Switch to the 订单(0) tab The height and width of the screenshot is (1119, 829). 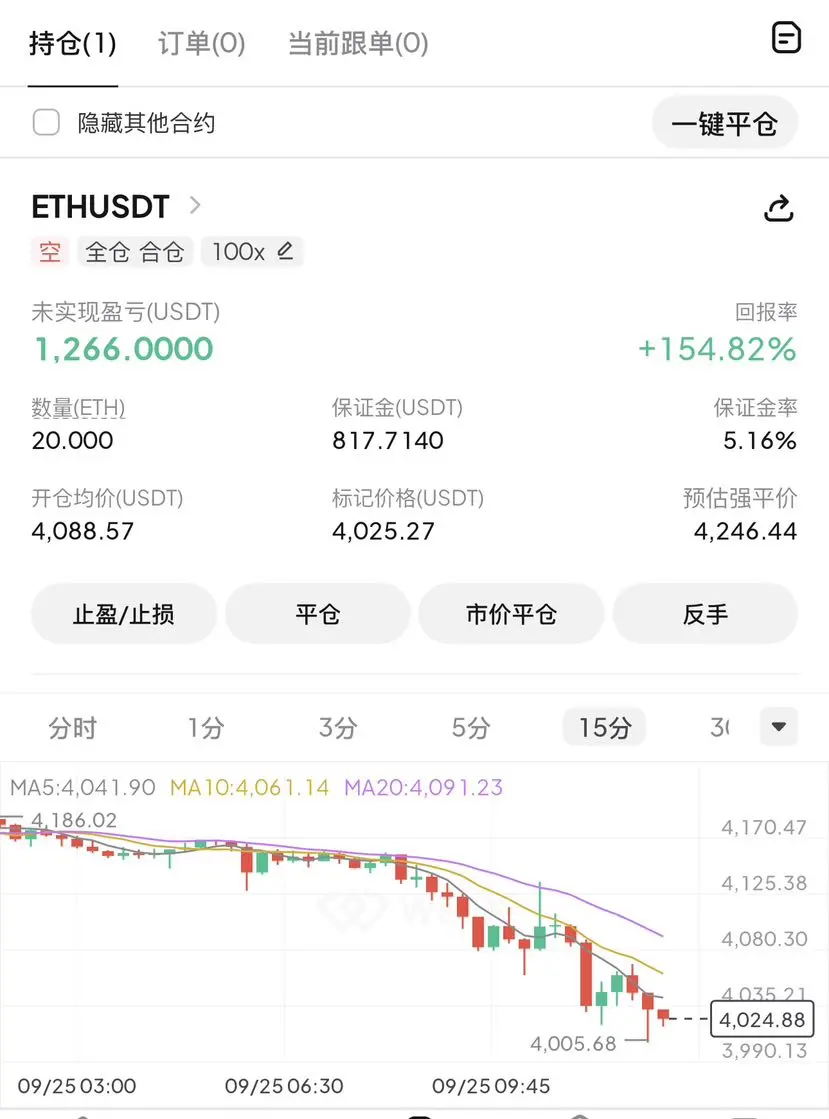[201, 44]
